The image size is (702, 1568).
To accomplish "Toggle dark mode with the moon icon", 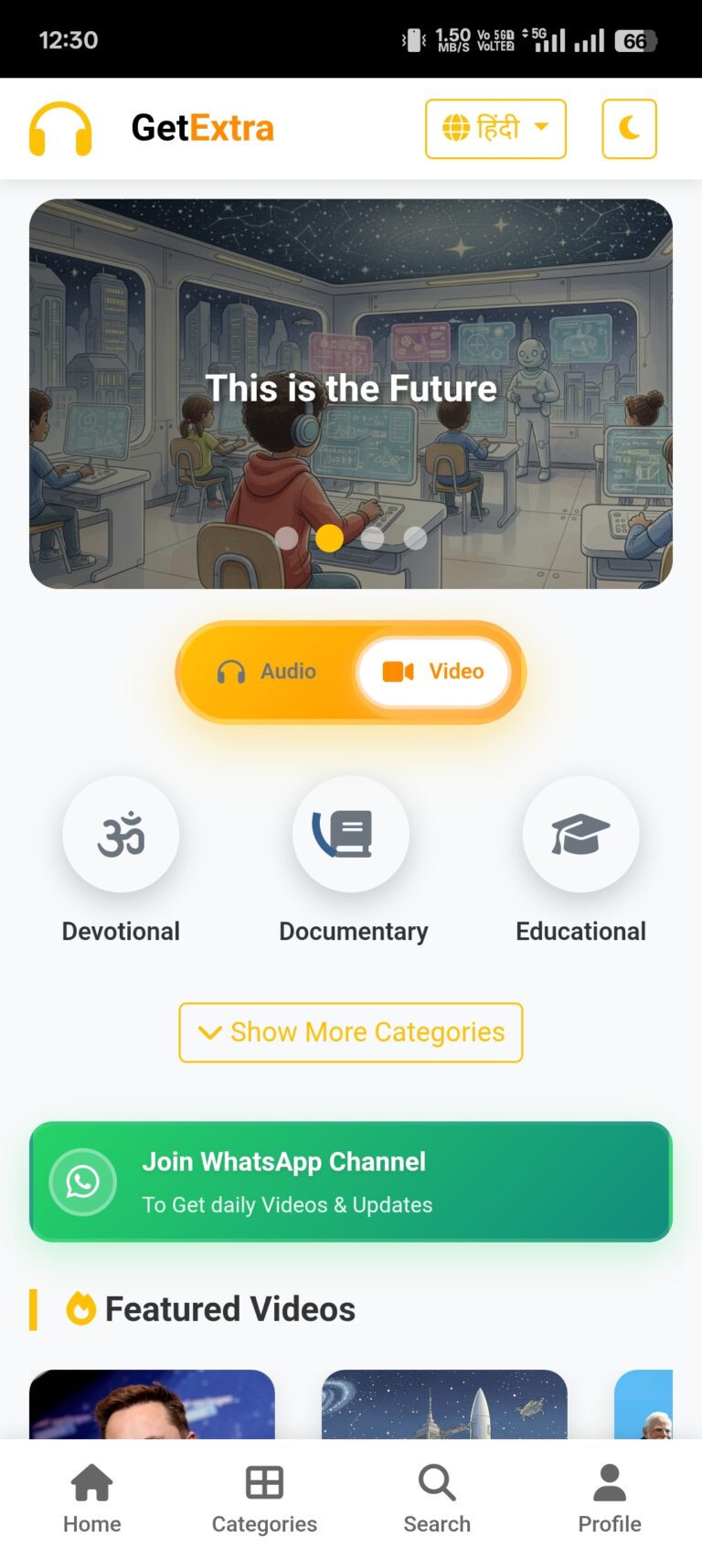I will (x=629, y=129).
